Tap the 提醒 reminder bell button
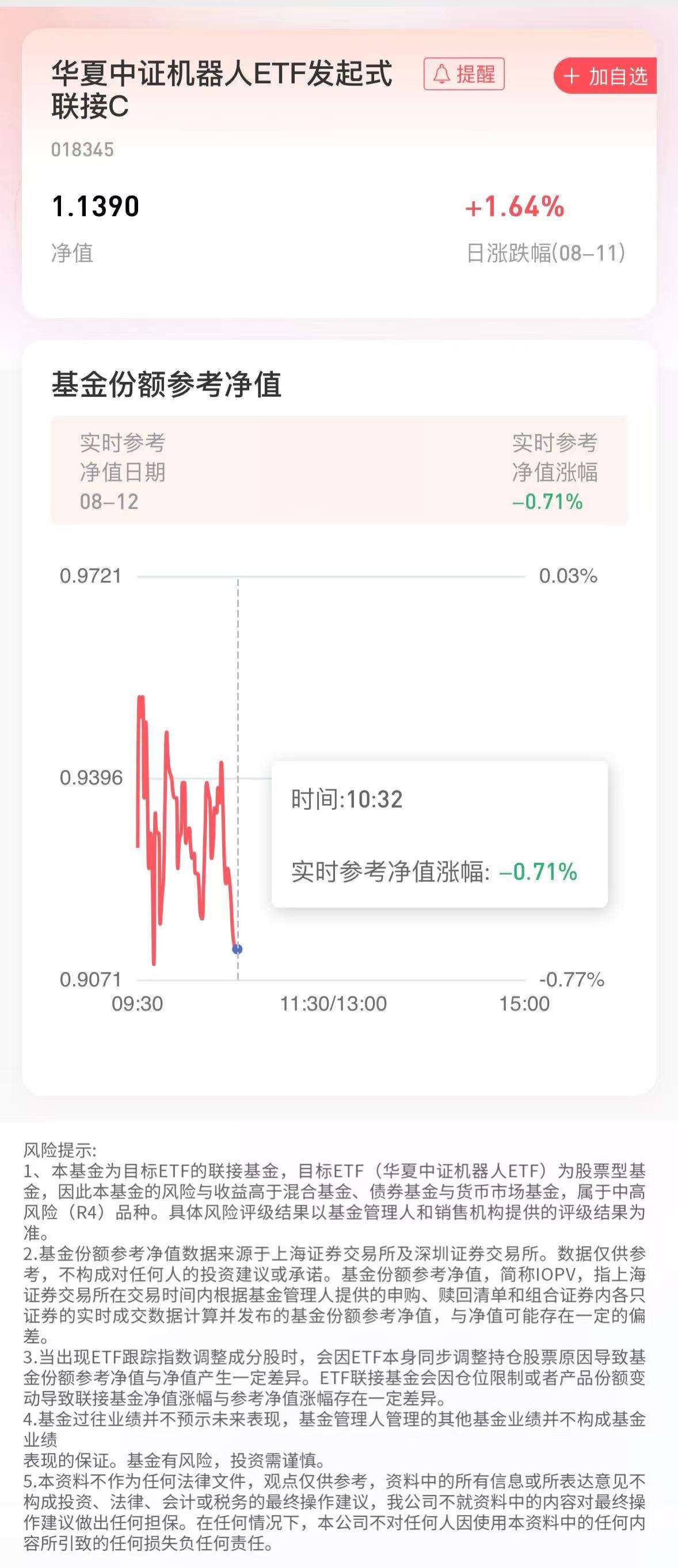This screenshot has height=1568, width=678. point(463,74)
